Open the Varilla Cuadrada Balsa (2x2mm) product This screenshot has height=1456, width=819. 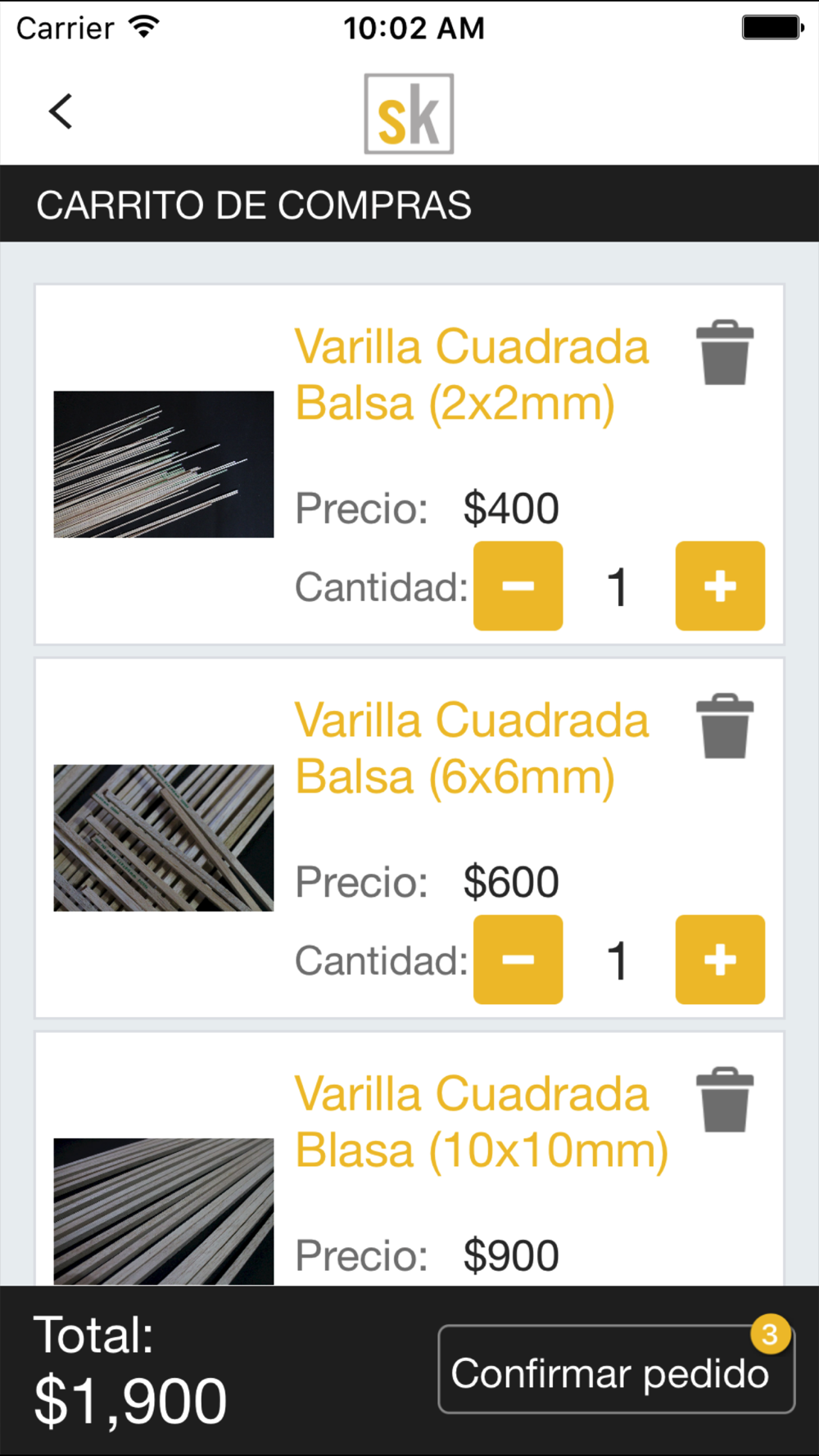click(x=472, y=375)
